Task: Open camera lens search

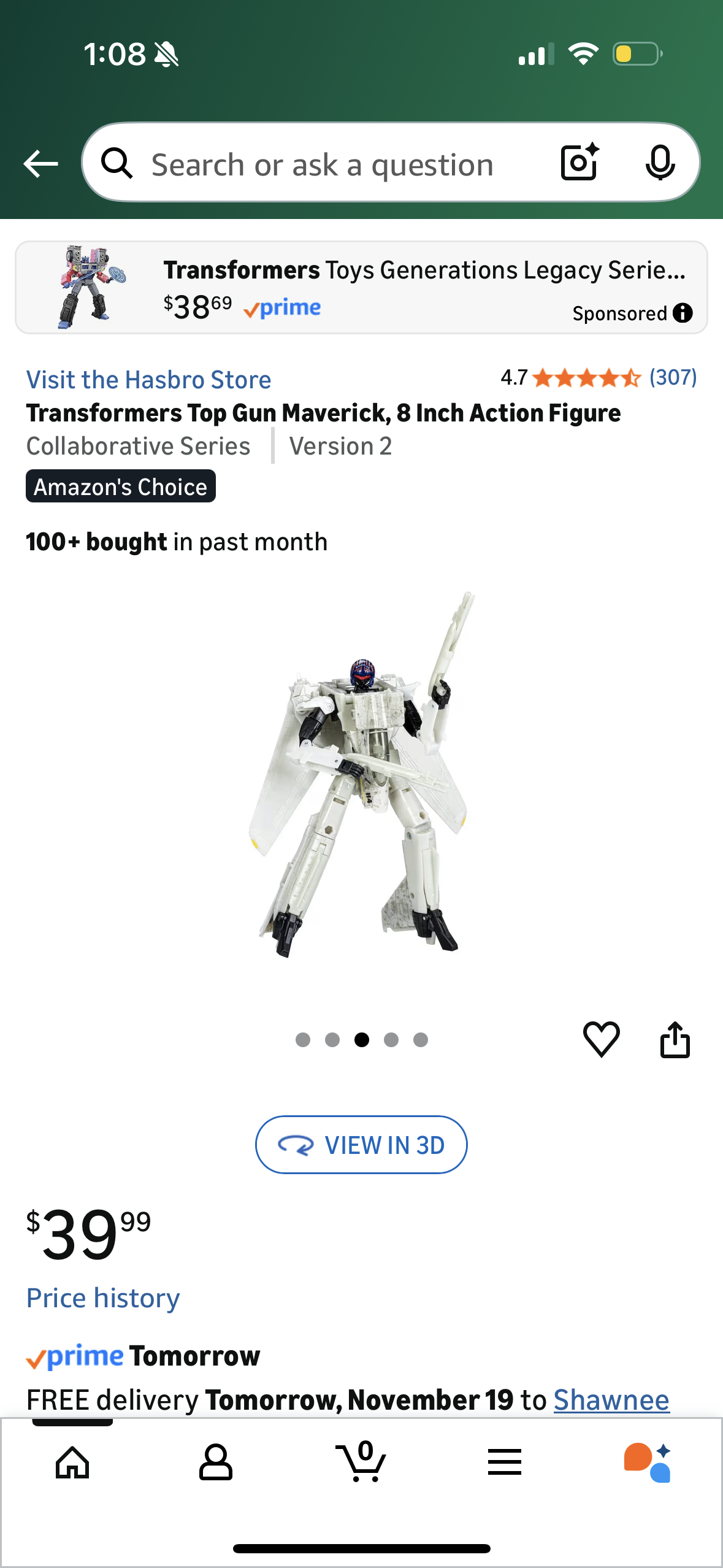Action: click(x=580, y=163)
